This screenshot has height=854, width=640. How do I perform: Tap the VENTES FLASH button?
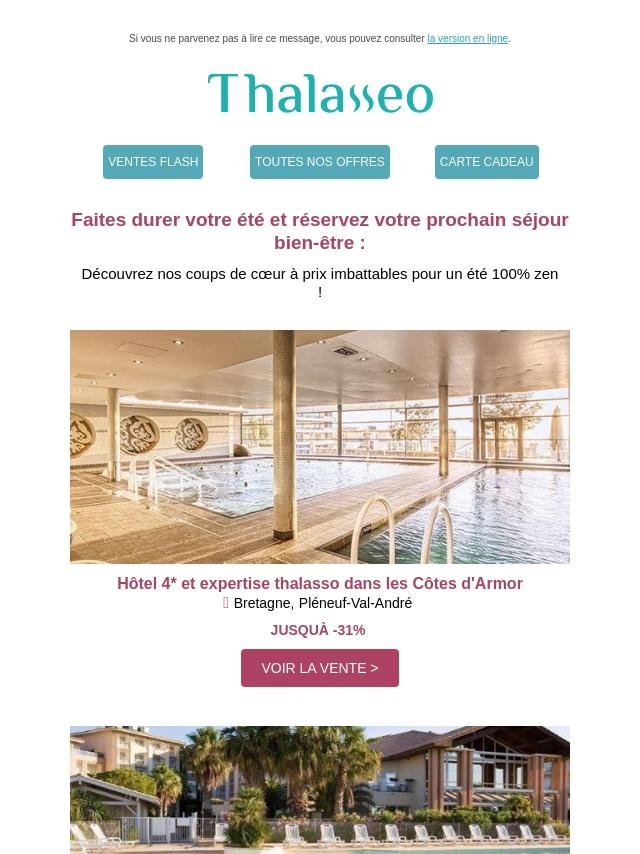point(153,162)
